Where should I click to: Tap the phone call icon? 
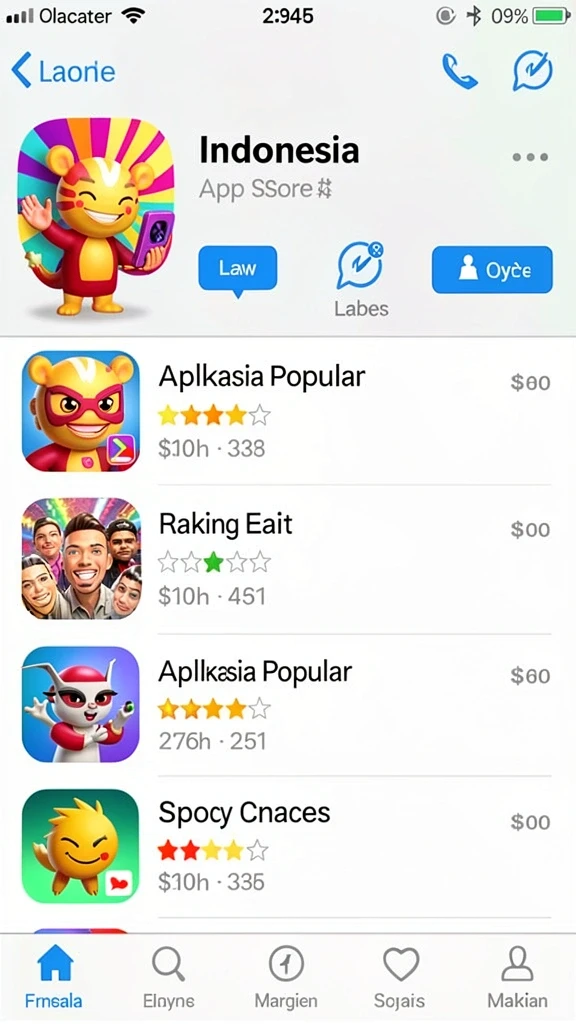click(x=460, y=71)
